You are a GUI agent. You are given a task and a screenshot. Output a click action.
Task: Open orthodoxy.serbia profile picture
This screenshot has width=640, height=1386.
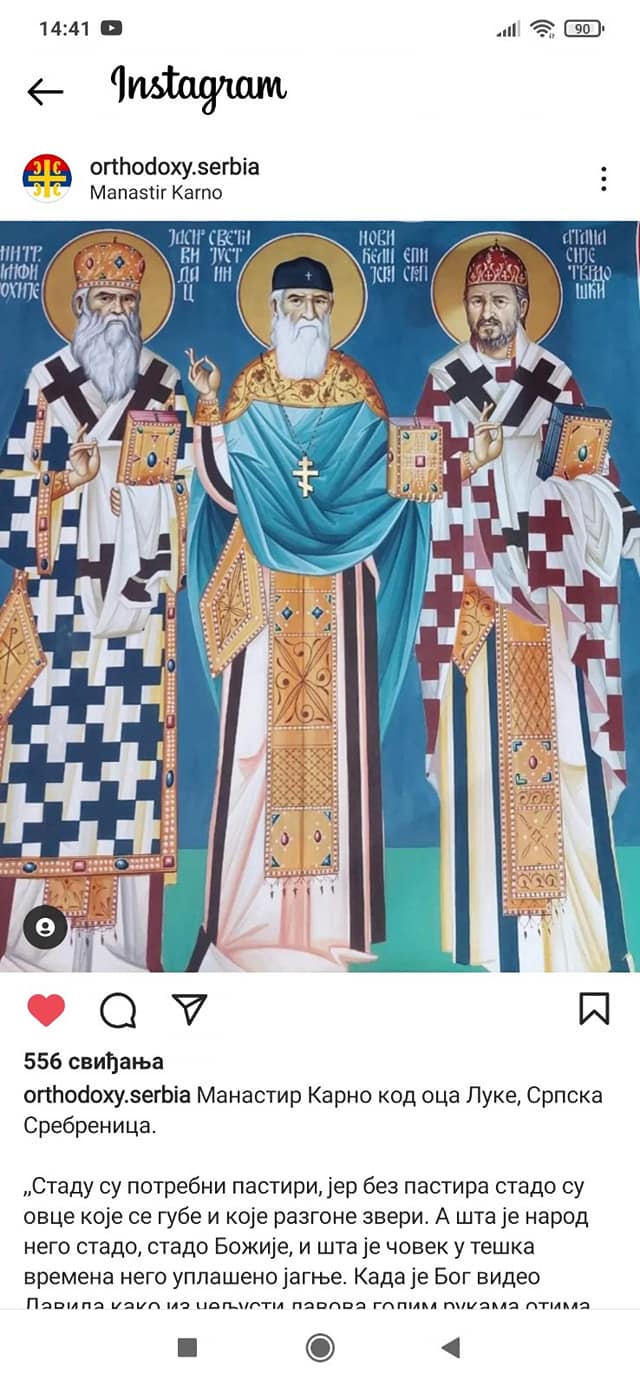(47, 179)
